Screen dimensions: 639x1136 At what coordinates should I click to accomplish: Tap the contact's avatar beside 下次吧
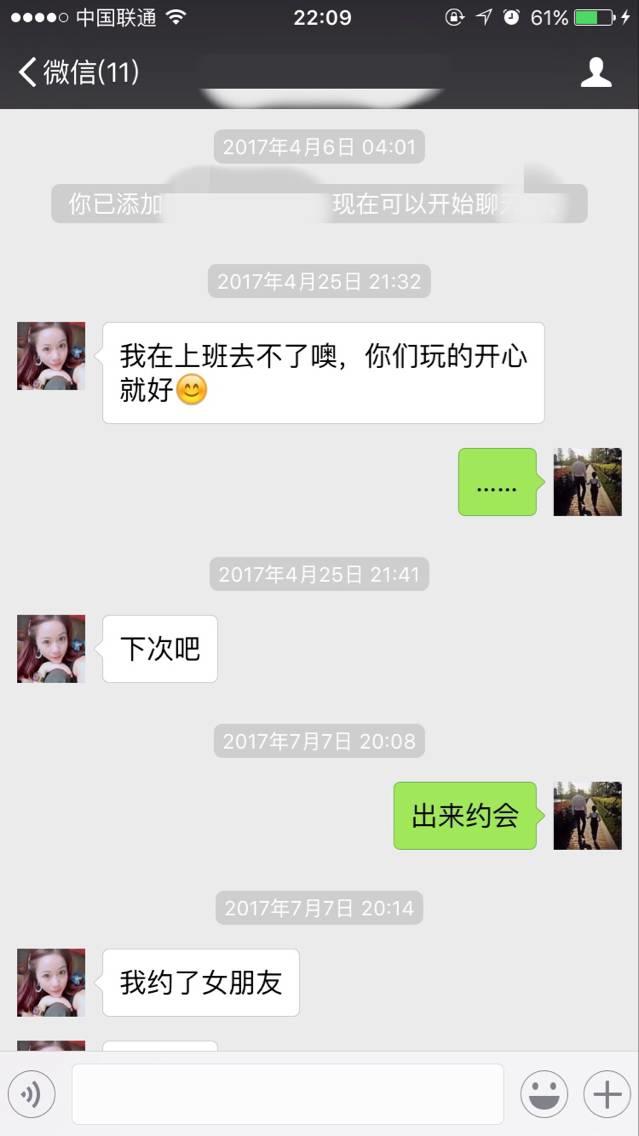[51, 649]
